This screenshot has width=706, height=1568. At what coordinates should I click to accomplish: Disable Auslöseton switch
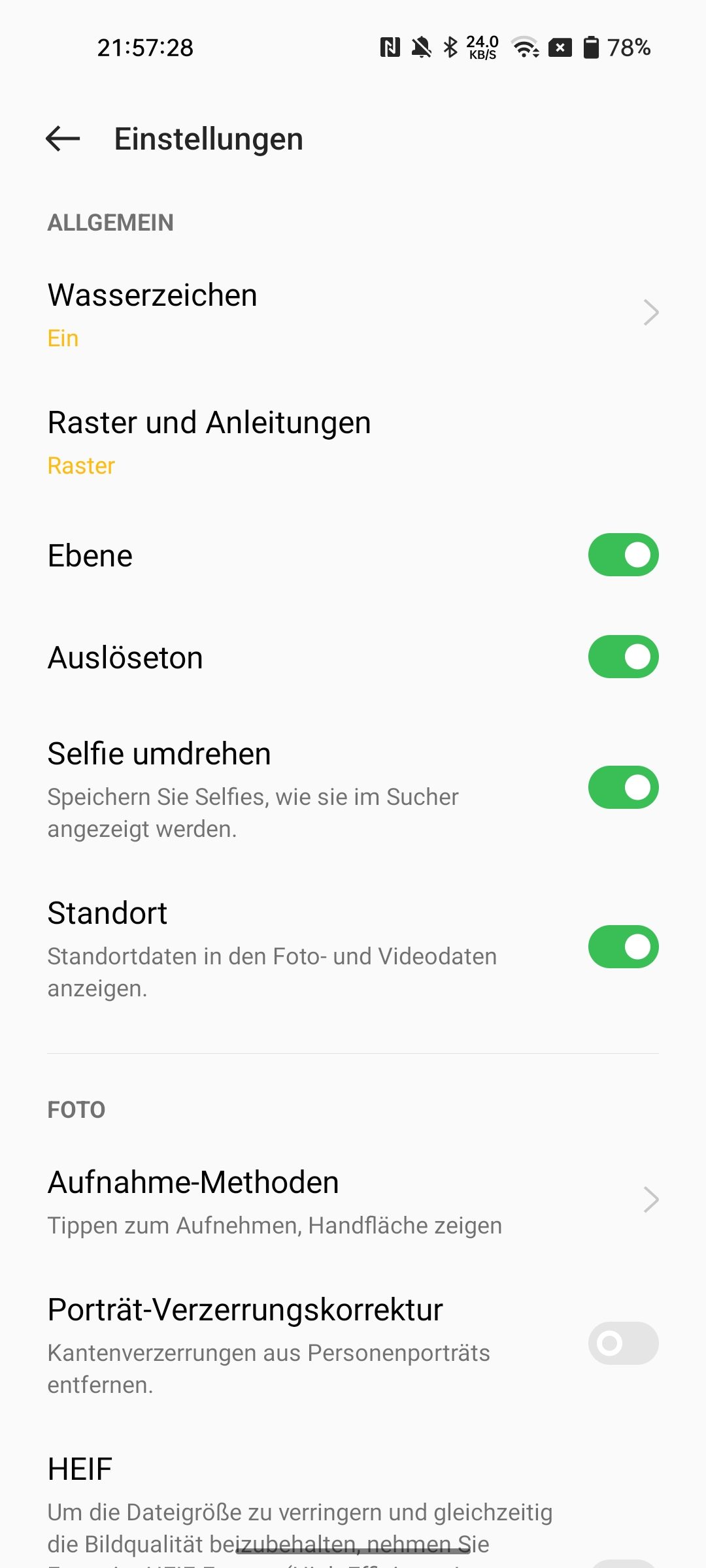coord(623,657)
